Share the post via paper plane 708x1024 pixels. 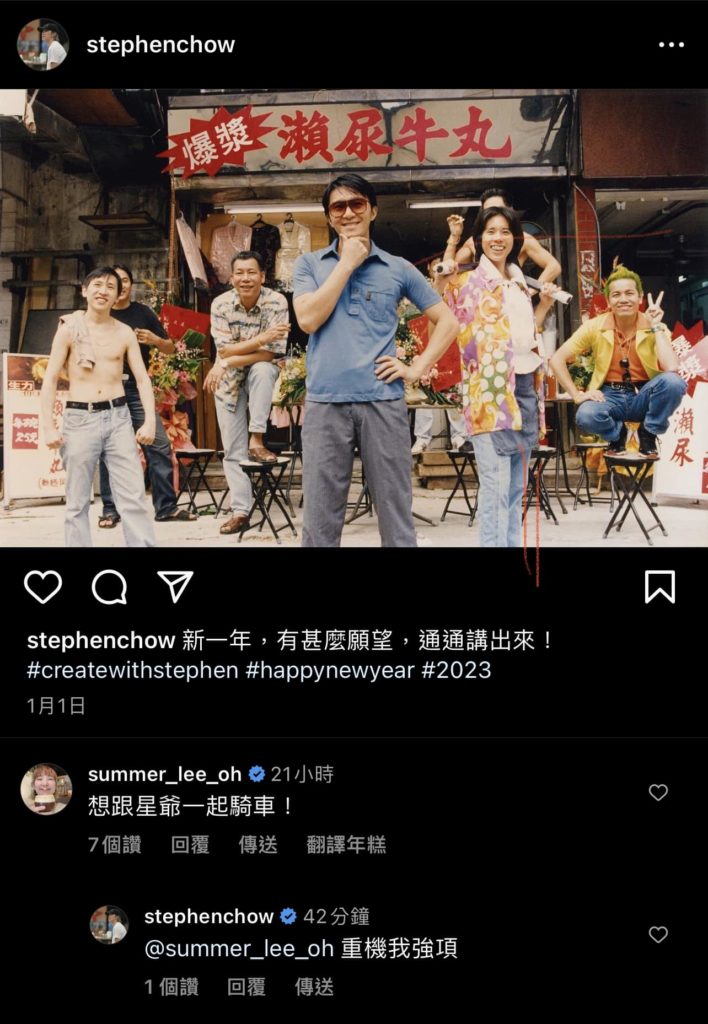(x=175, y=587)
